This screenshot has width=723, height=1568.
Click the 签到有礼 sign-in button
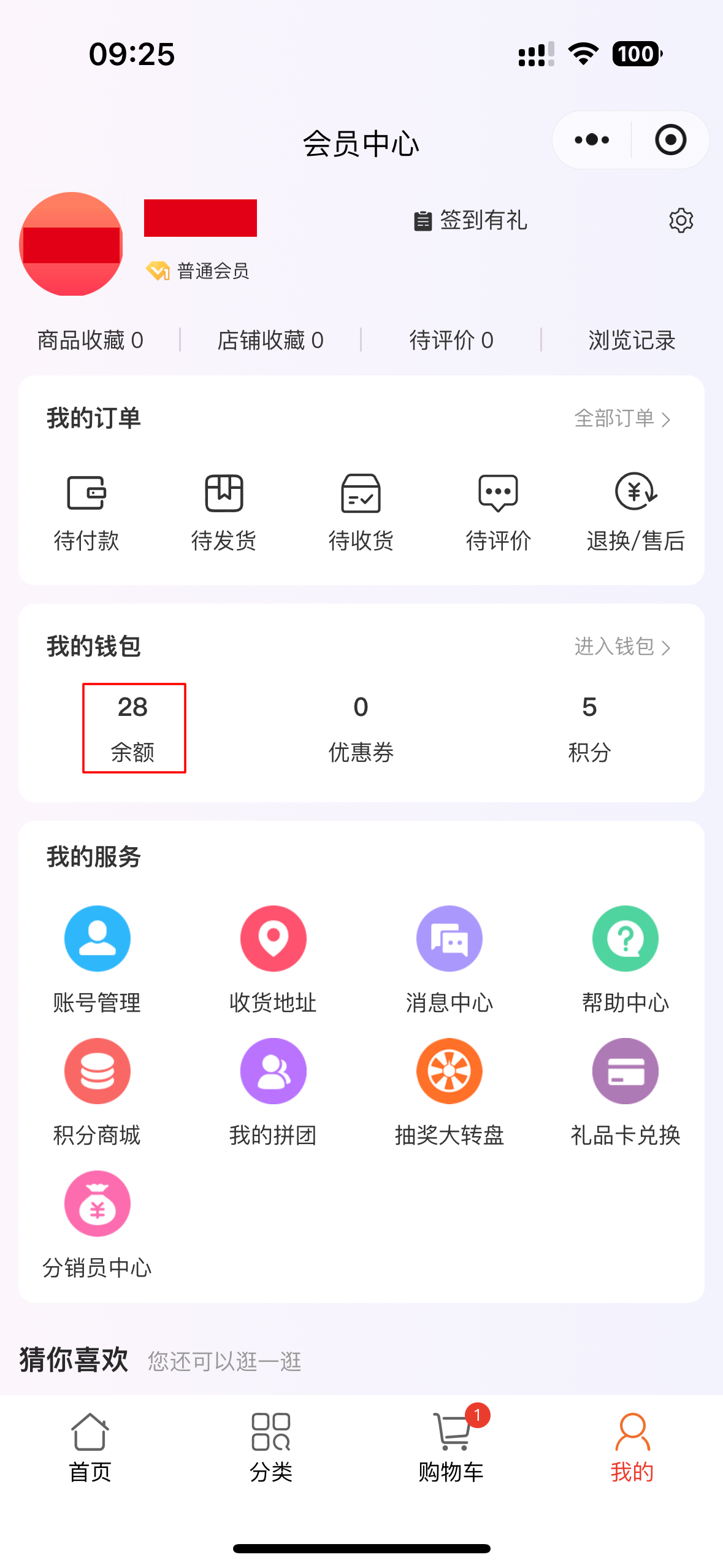coord(470,221)
